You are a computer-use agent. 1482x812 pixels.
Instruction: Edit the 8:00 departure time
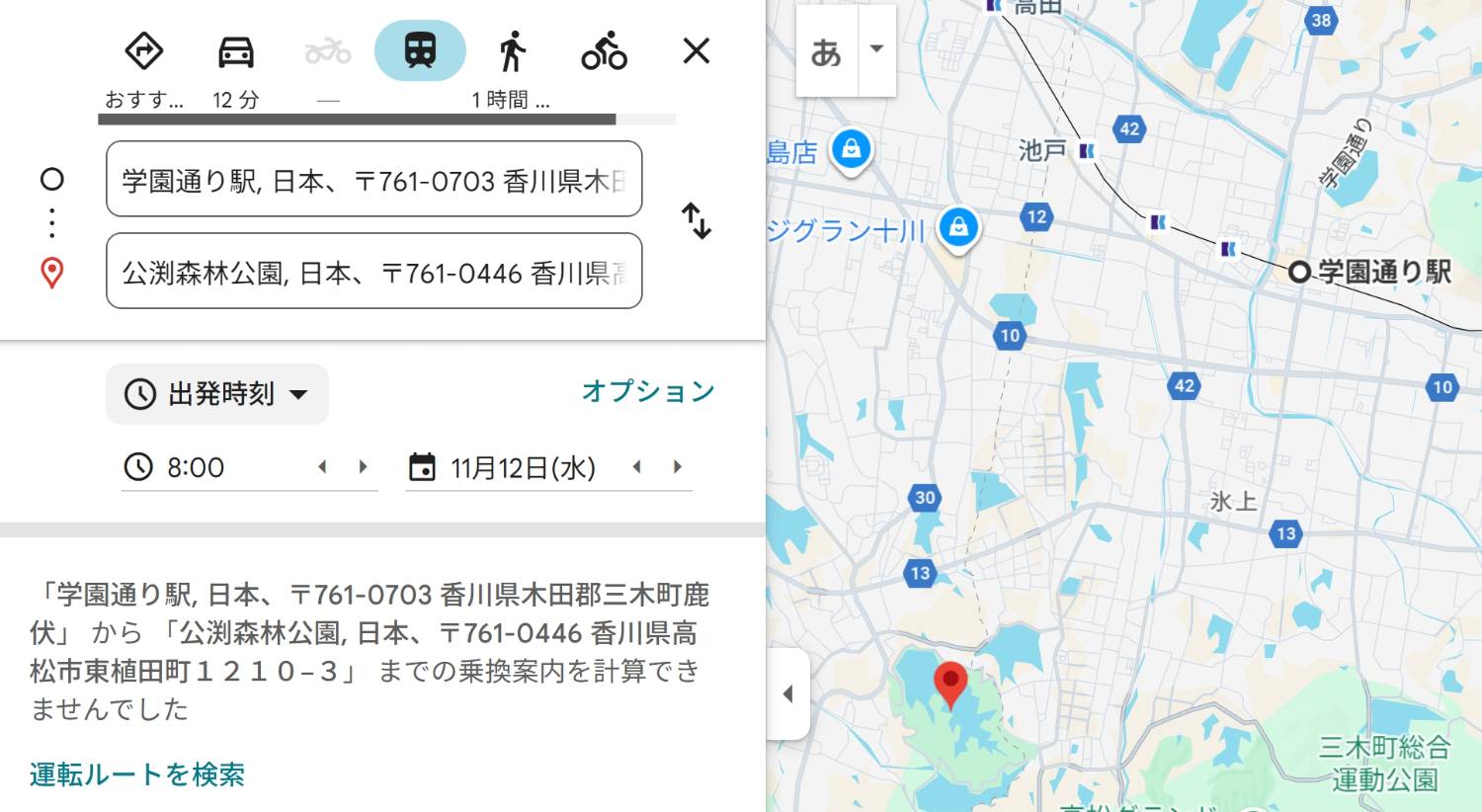(x=217, y=467)
